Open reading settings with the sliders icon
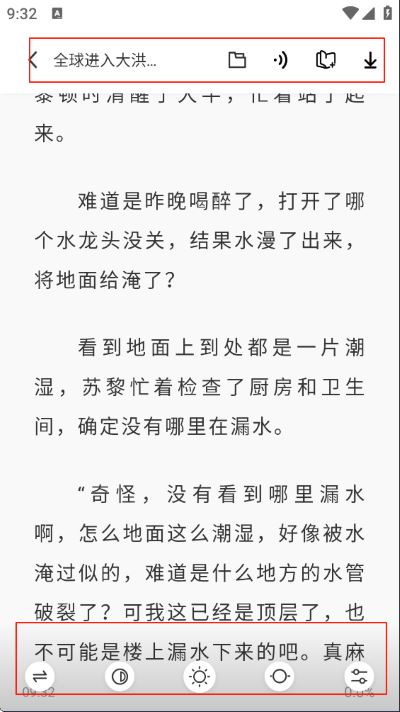Screen dimensions: 400x712 tap(359, 677)
